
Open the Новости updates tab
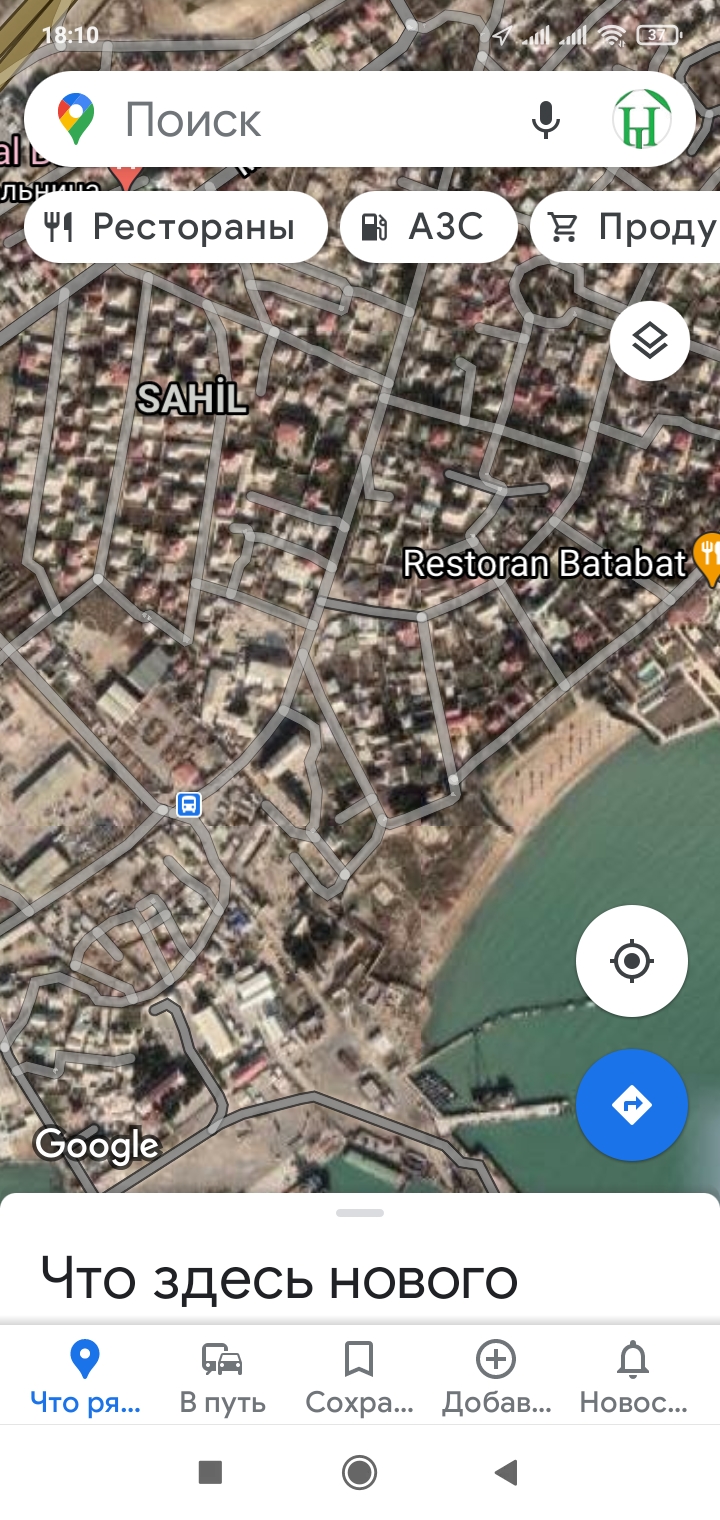tap(633, 1377)
